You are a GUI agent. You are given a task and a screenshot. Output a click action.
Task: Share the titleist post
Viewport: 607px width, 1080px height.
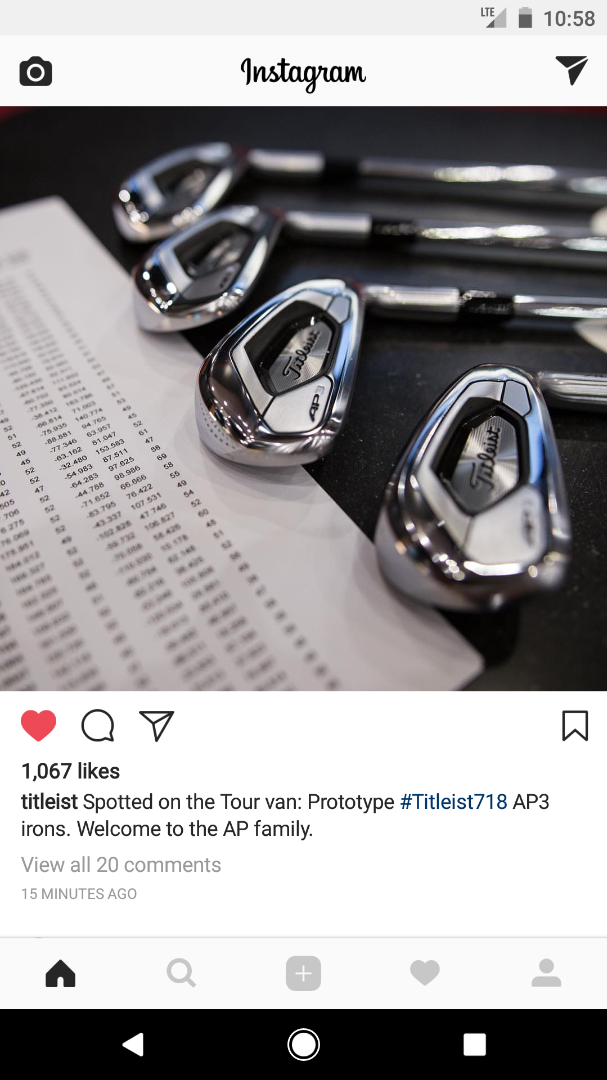[x=157, y=725]
